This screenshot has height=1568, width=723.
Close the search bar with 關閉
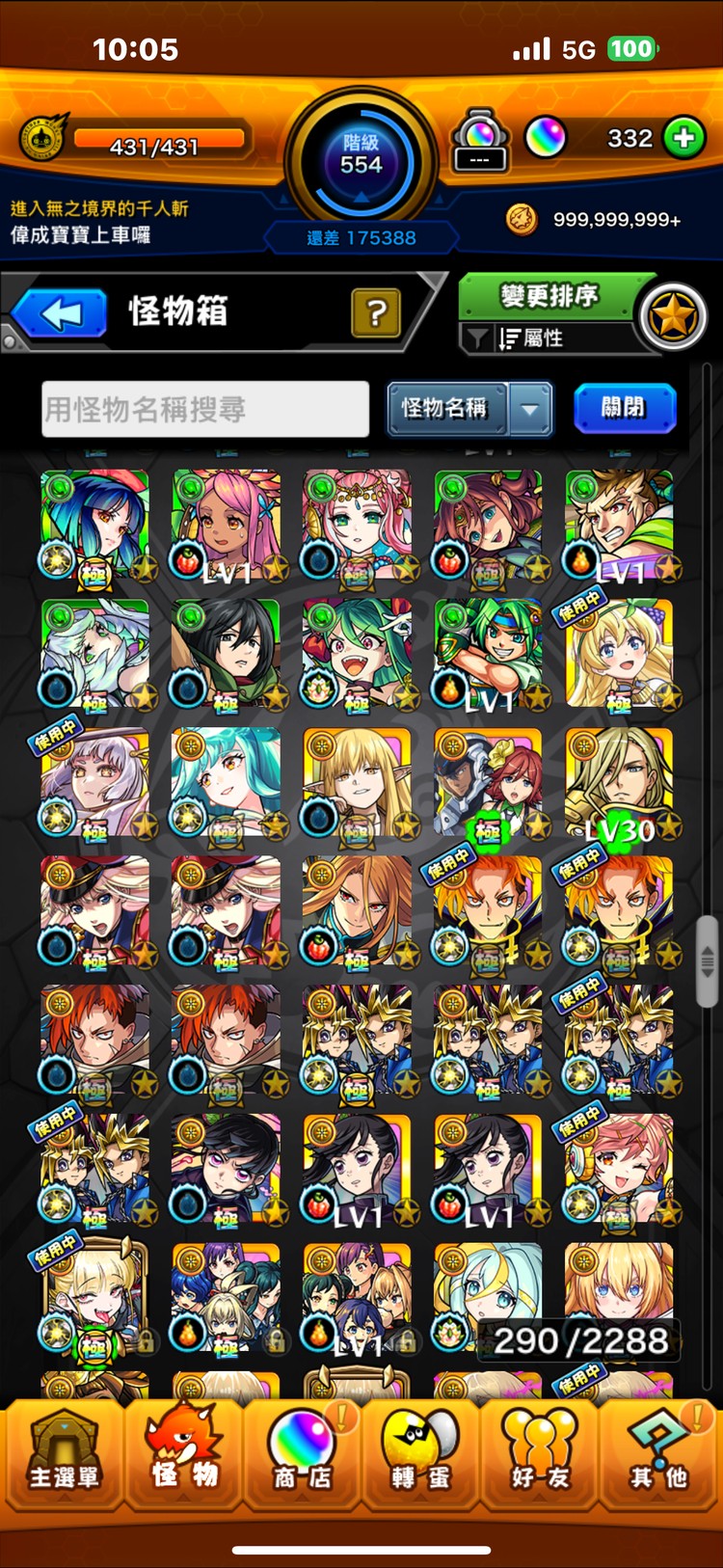(624, 408)
